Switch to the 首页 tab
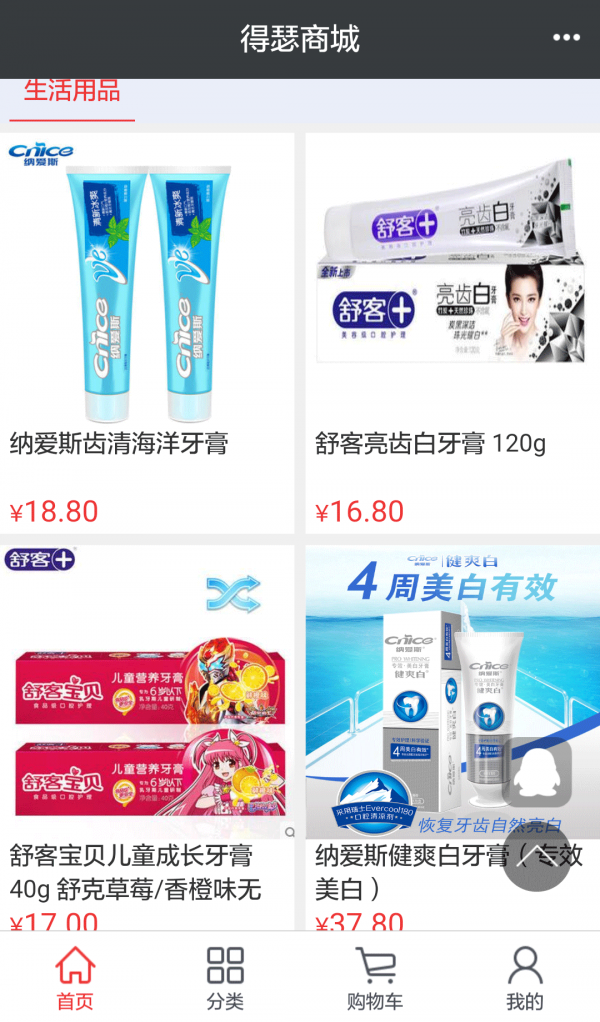The width and height of the screenshot is (600, 1022). (x=75, y=978)
